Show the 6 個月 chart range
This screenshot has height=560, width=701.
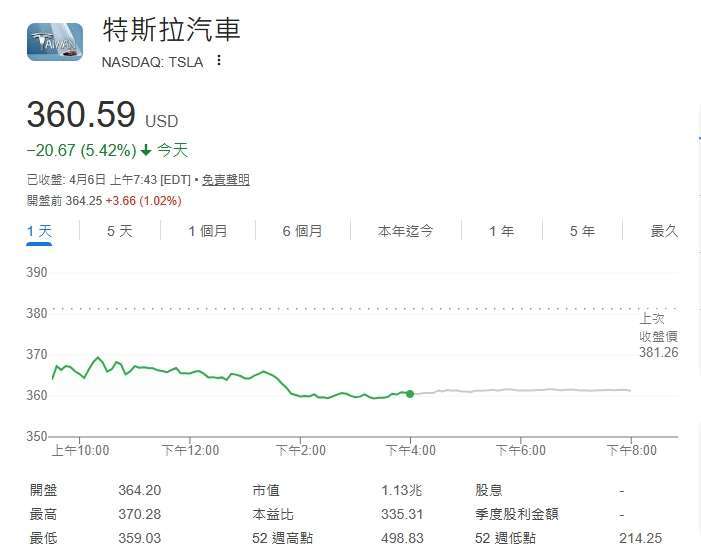302,231
